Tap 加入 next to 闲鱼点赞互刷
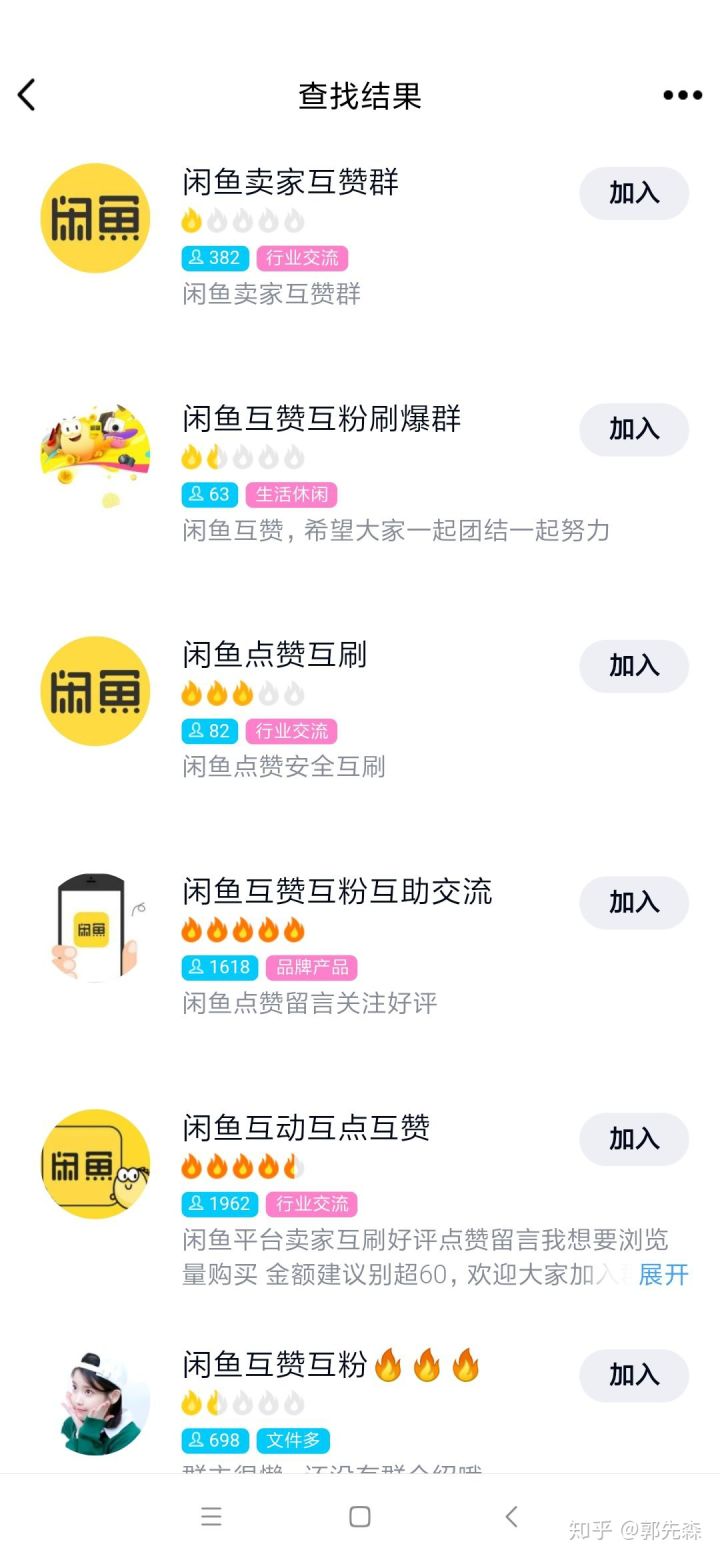 point(634,666)
